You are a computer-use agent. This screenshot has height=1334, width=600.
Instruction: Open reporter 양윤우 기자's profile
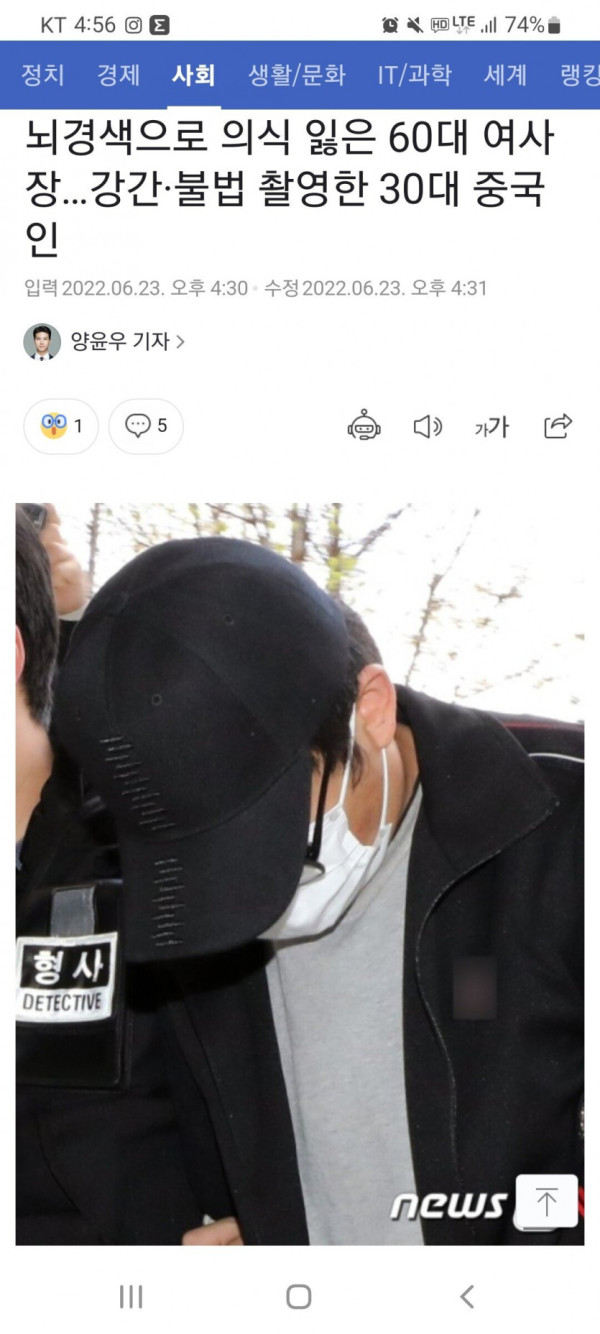pos(105,342)
